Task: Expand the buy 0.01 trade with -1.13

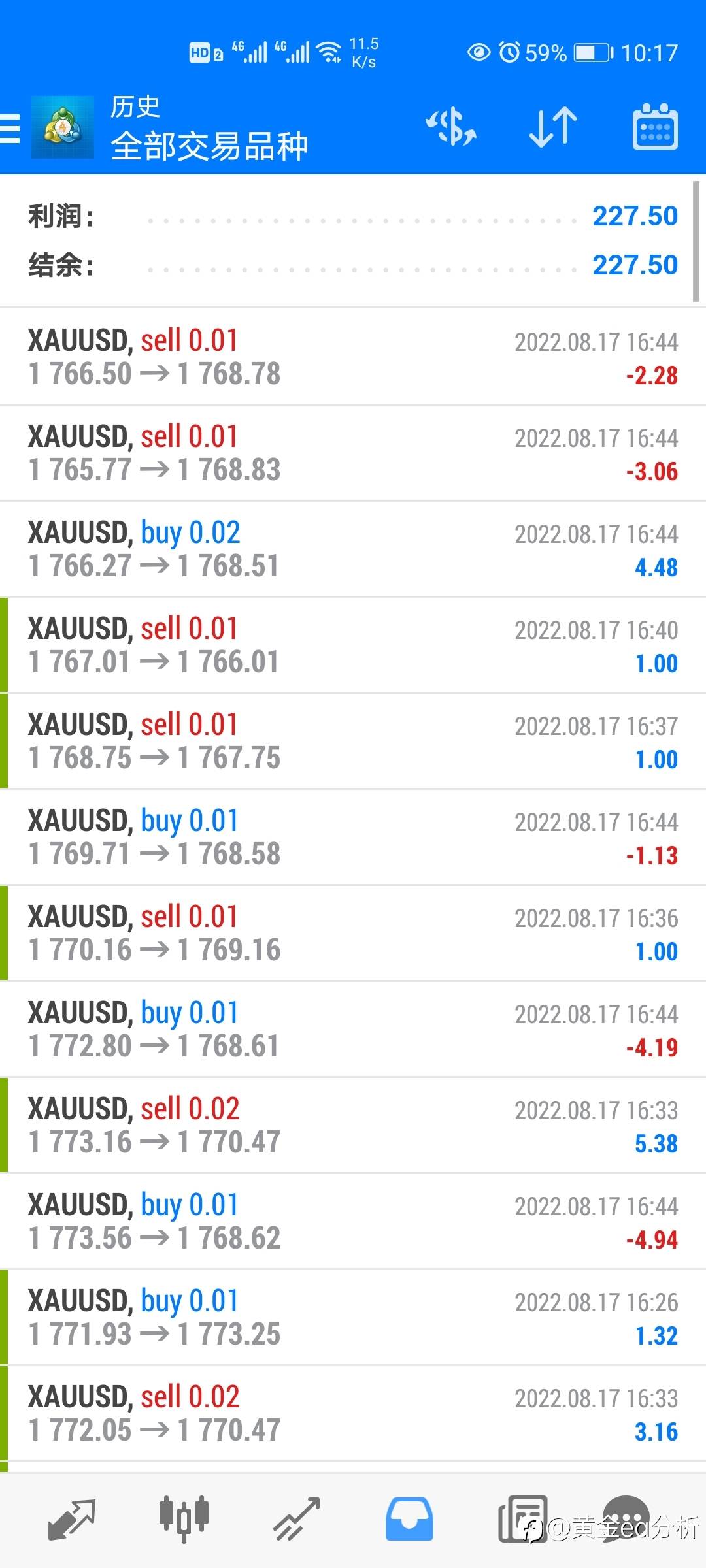Action: click(x=353, y=837)
